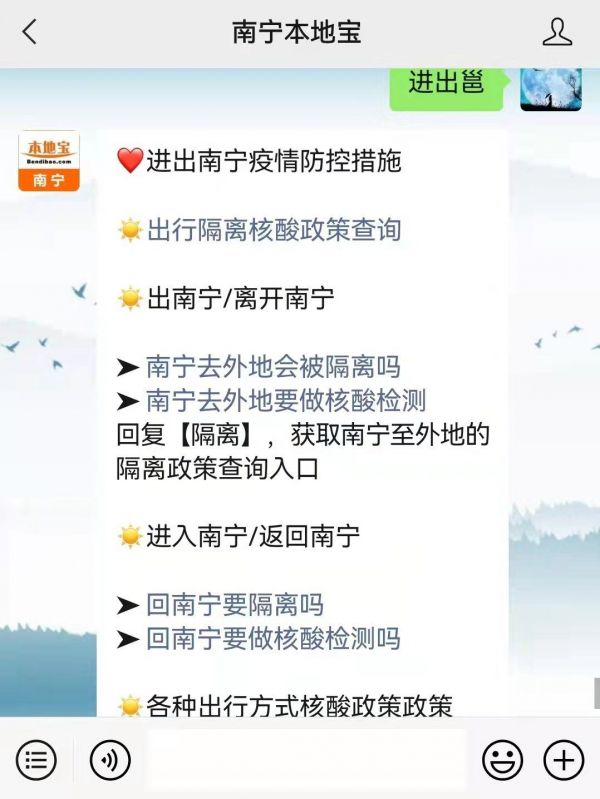The width and height of the screenshot is (600, 799).
Task: Open 南宁去外地会被隔离吗 link
Action: [x=273, y=367]
